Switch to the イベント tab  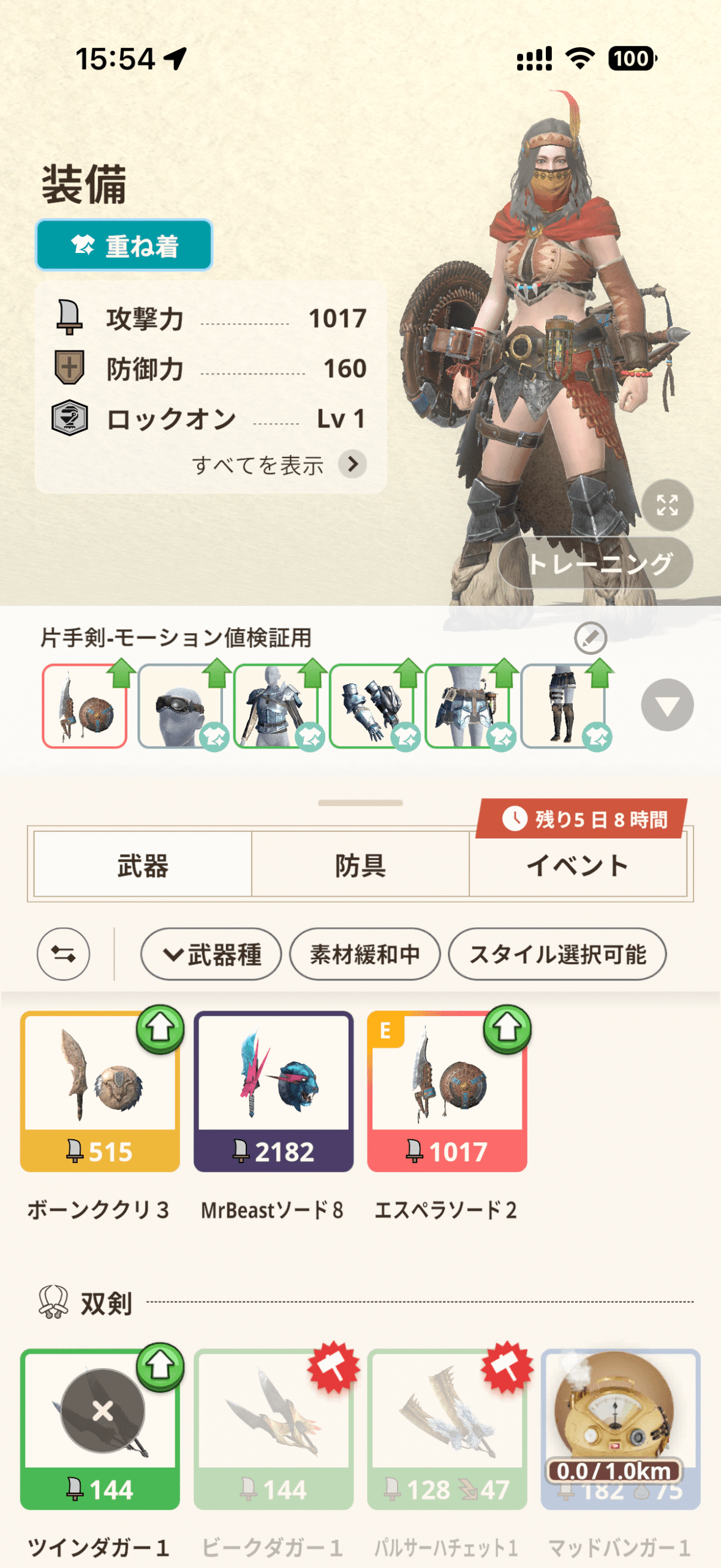578,865
